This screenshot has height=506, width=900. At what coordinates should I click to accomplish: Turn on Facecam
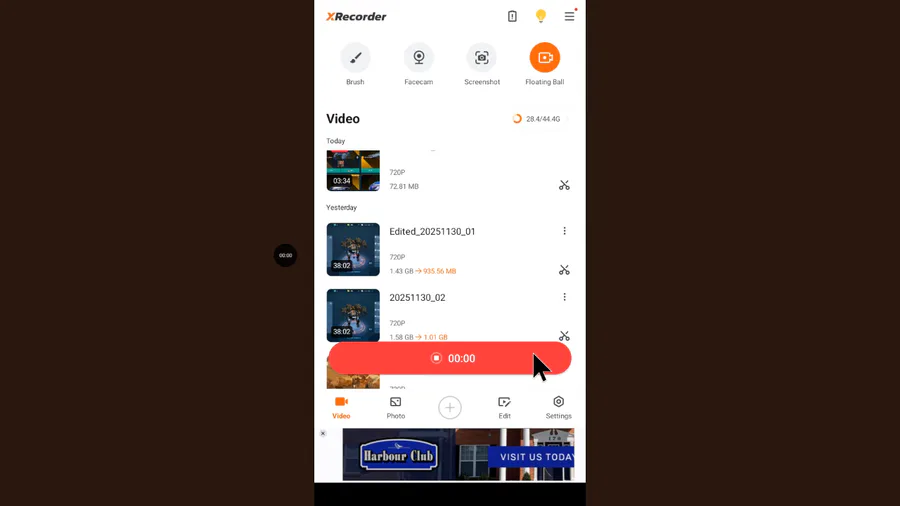(418, 57)
